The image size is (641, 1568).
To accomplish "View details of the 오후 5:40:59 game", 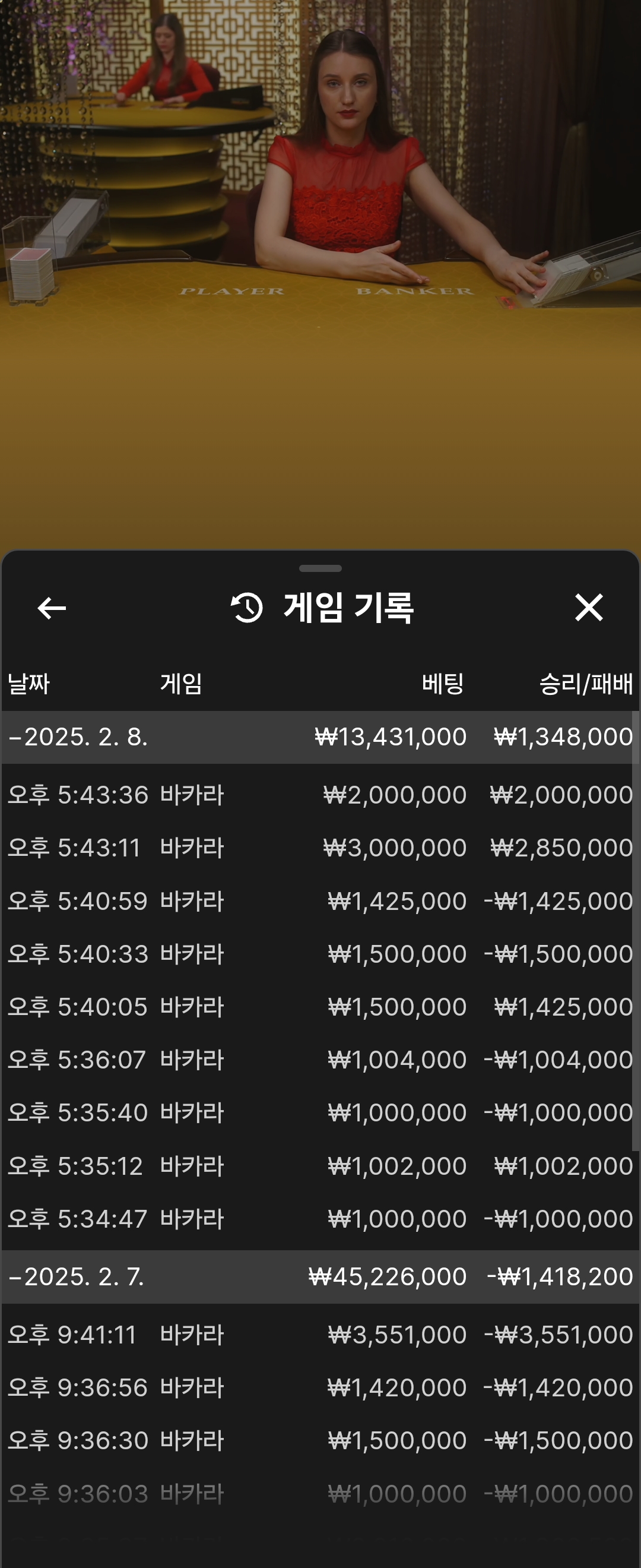I will pos(320,901).
